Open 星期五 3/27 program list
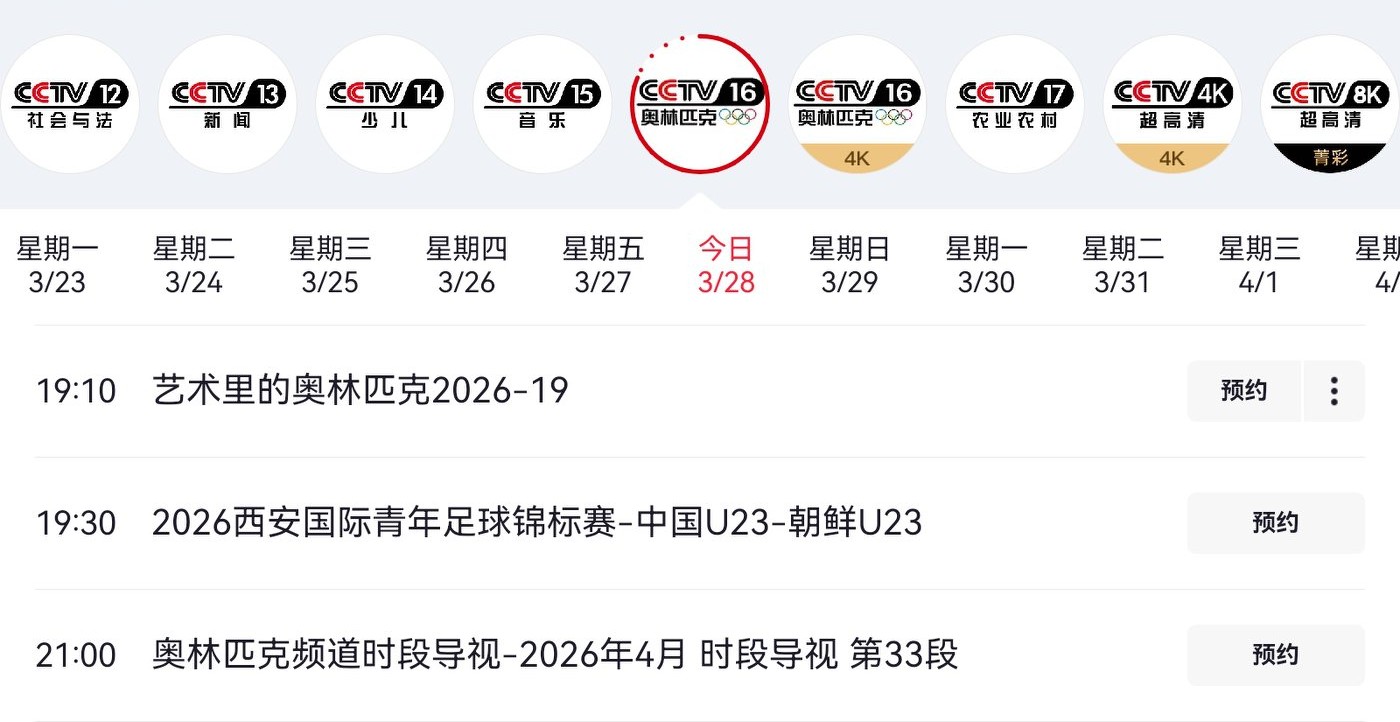Screen dimensions: 1400x722 coord(603,265)
